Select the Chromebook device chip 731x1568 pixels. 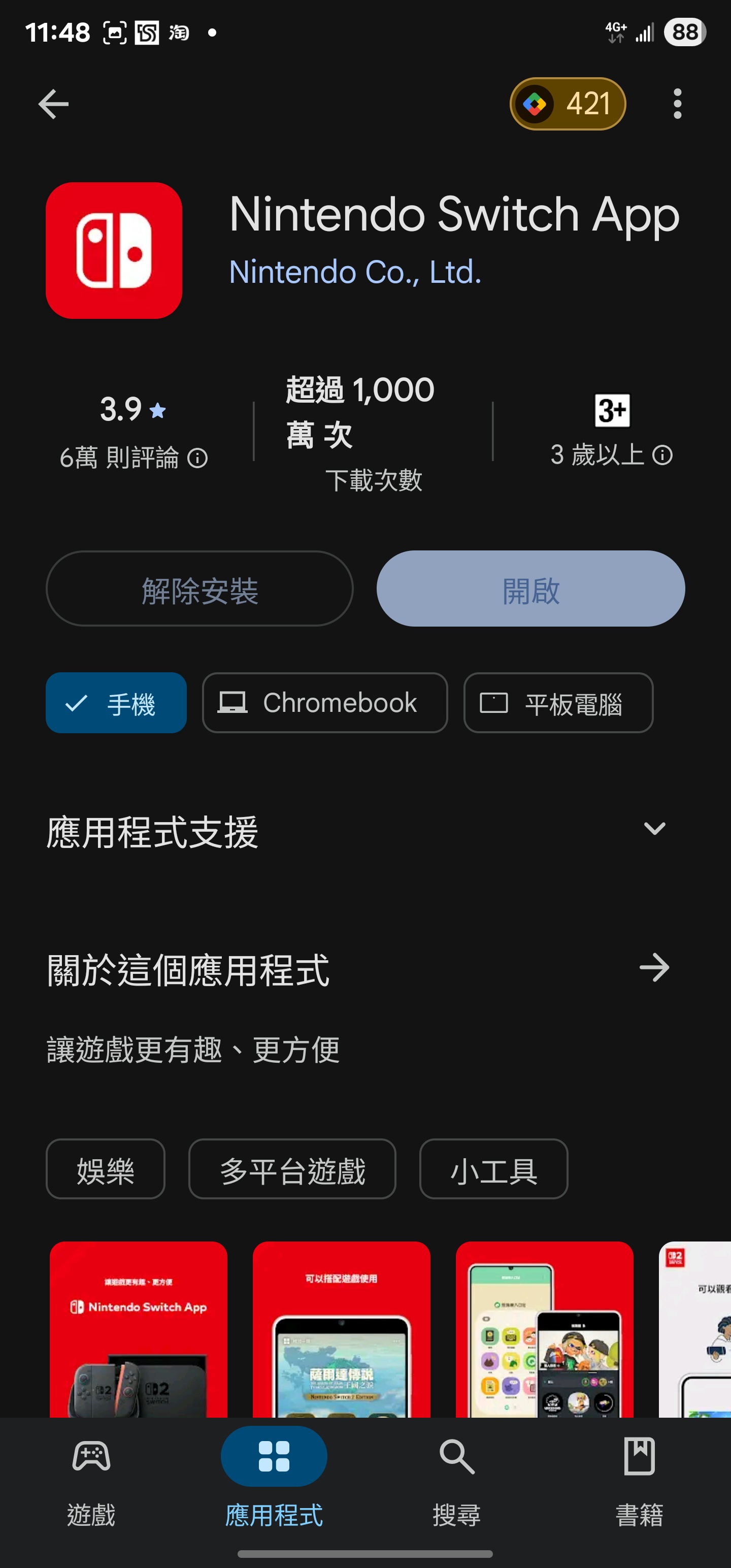point(324,703)
